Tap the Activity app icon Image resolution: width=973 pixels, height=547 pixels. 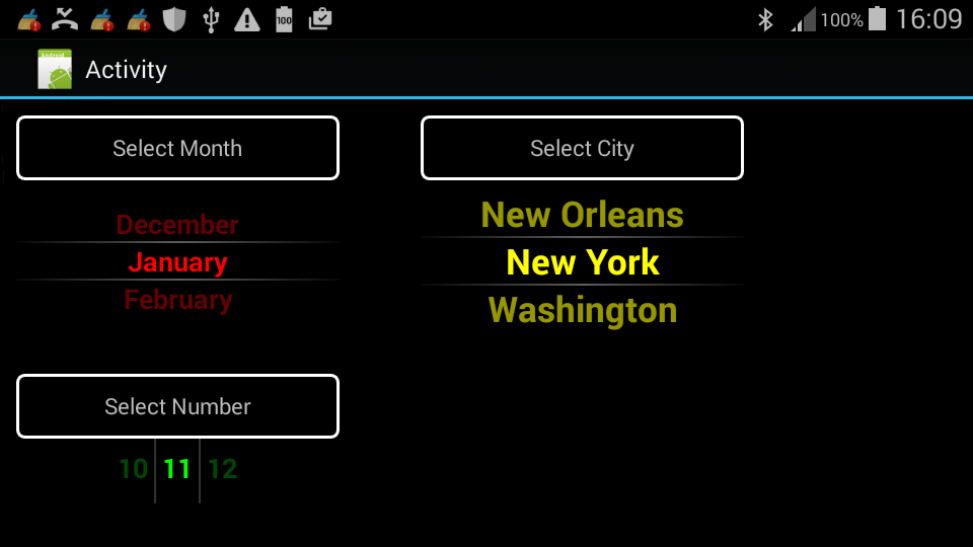pyautogui.click(x=55, y=69)
